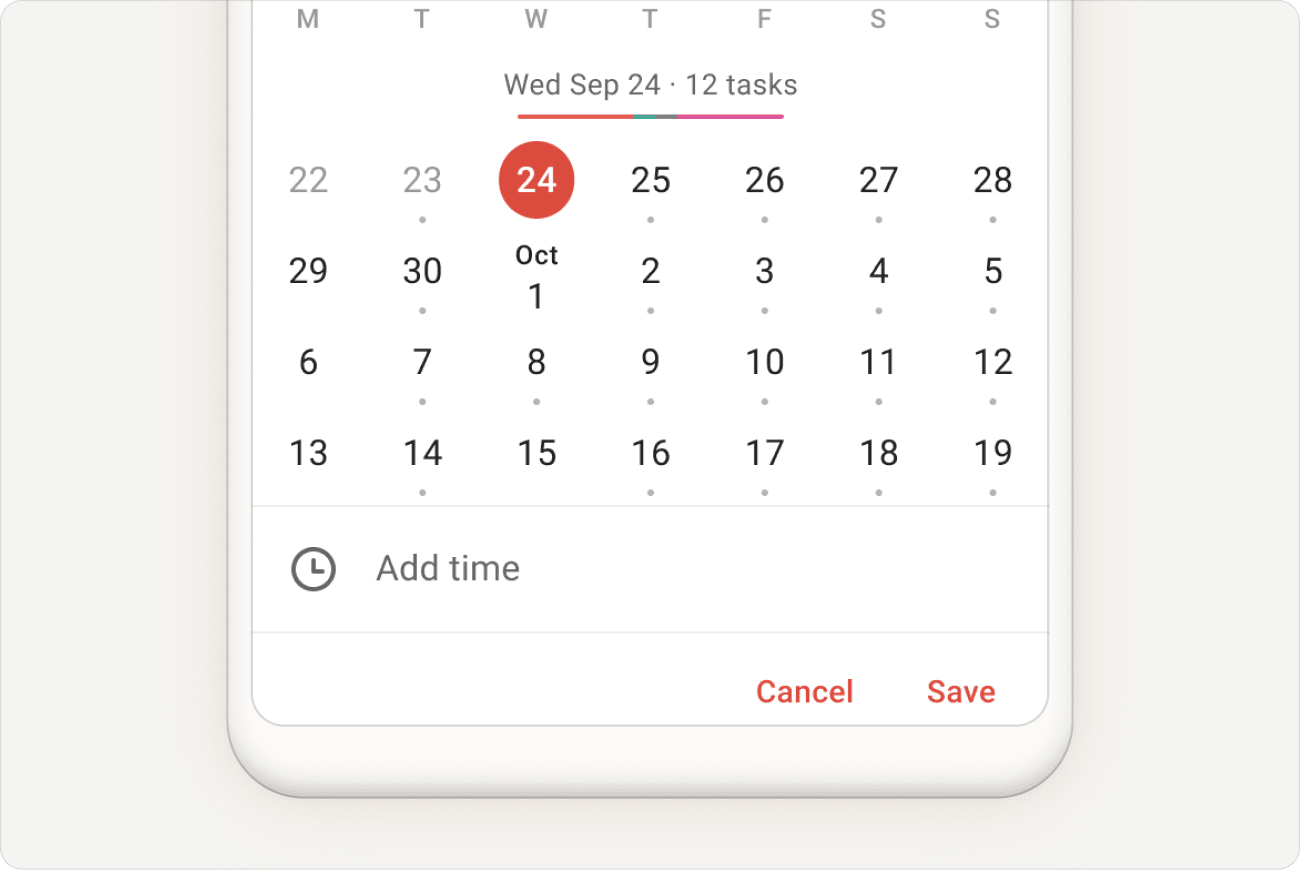The height and width of the screenshot is (870, 1300).
Task: Pick October 13 as the date
Action: (308, 454)
